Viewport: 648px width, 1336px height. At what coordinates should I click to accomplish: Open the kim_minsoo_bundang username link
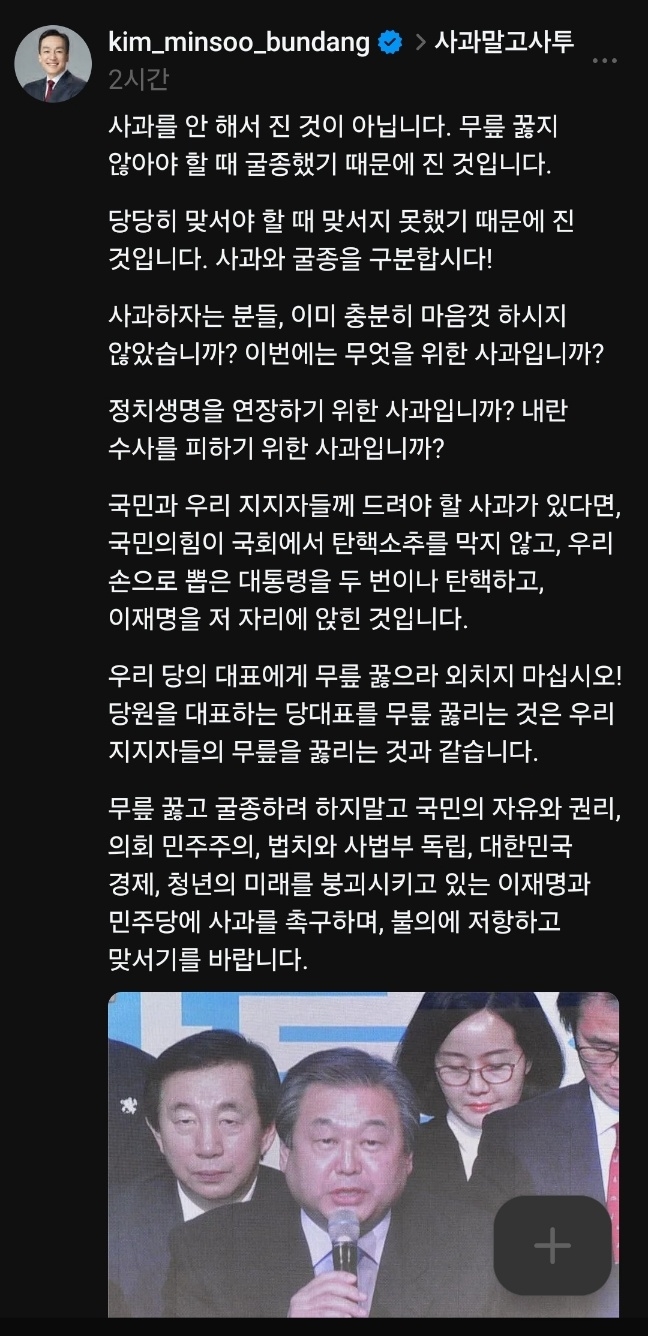point(240,42)
